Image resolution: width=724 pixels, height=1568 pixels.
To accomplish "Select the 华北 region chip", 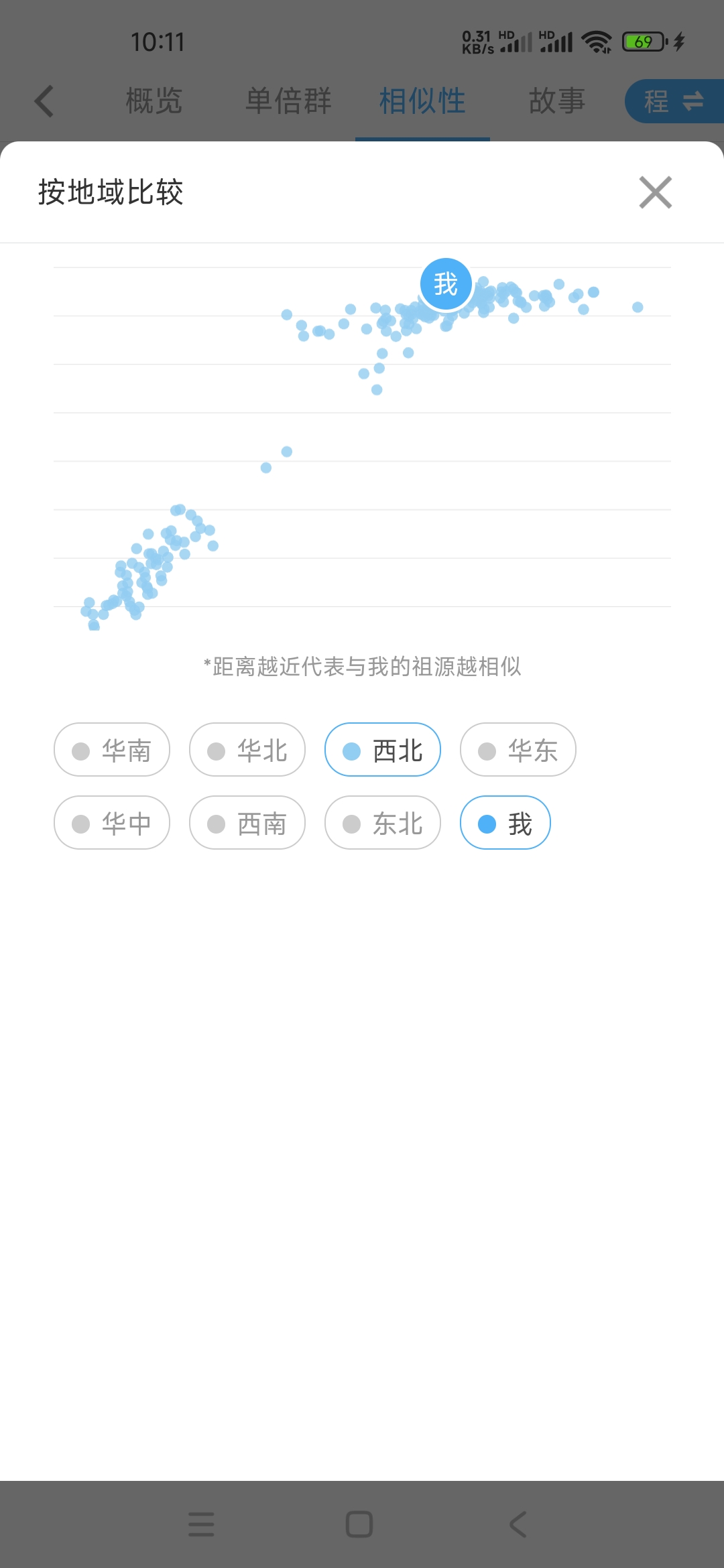I will coord(247,750).
